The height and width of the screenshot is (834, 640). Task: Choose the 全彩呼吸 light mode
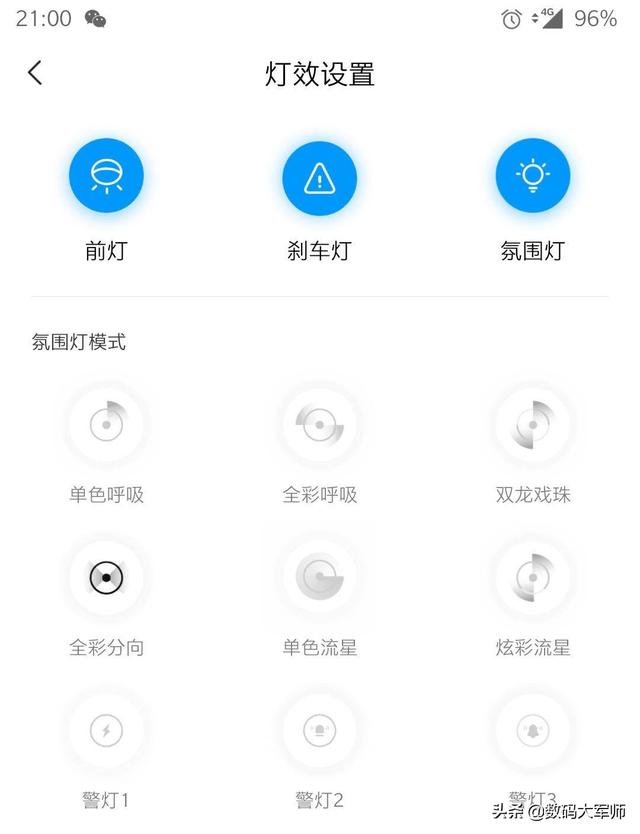click(319, 426)
